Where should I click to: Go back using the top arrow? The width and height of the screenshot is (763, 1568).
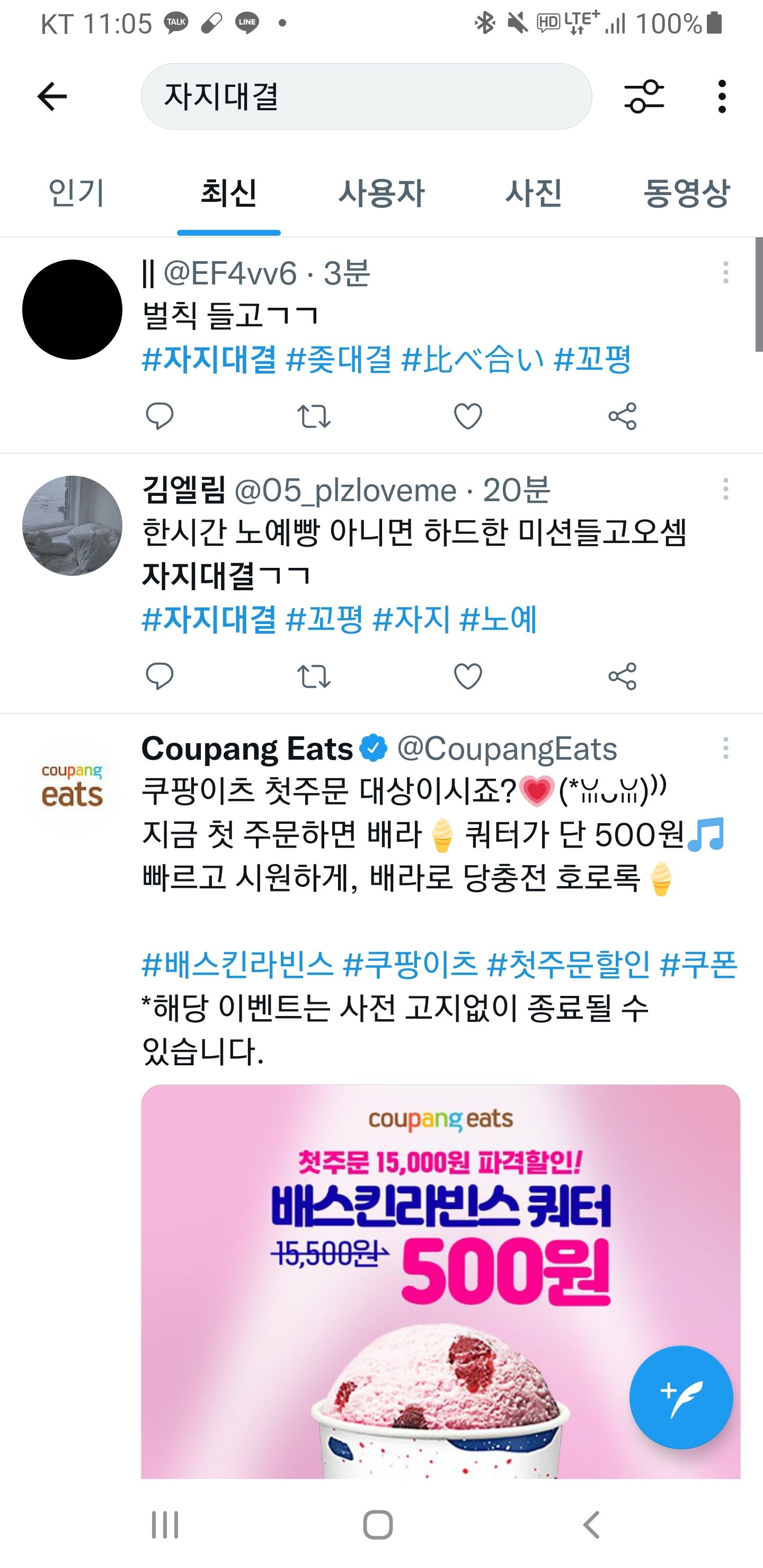[52, 96]
